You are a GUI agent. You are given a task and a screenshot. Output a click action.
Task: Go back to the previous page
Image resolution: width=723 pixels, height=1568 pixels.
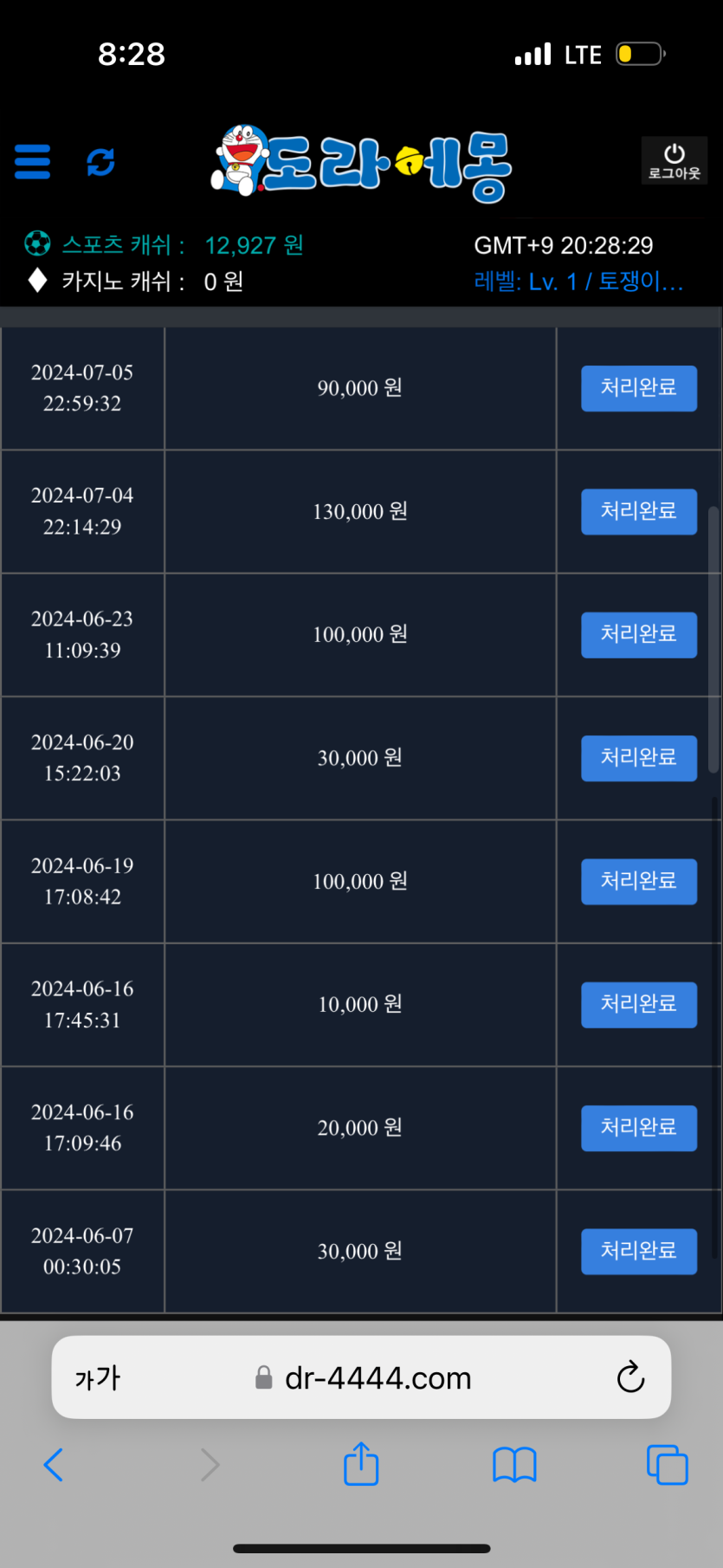click(x=54, y=1465)
